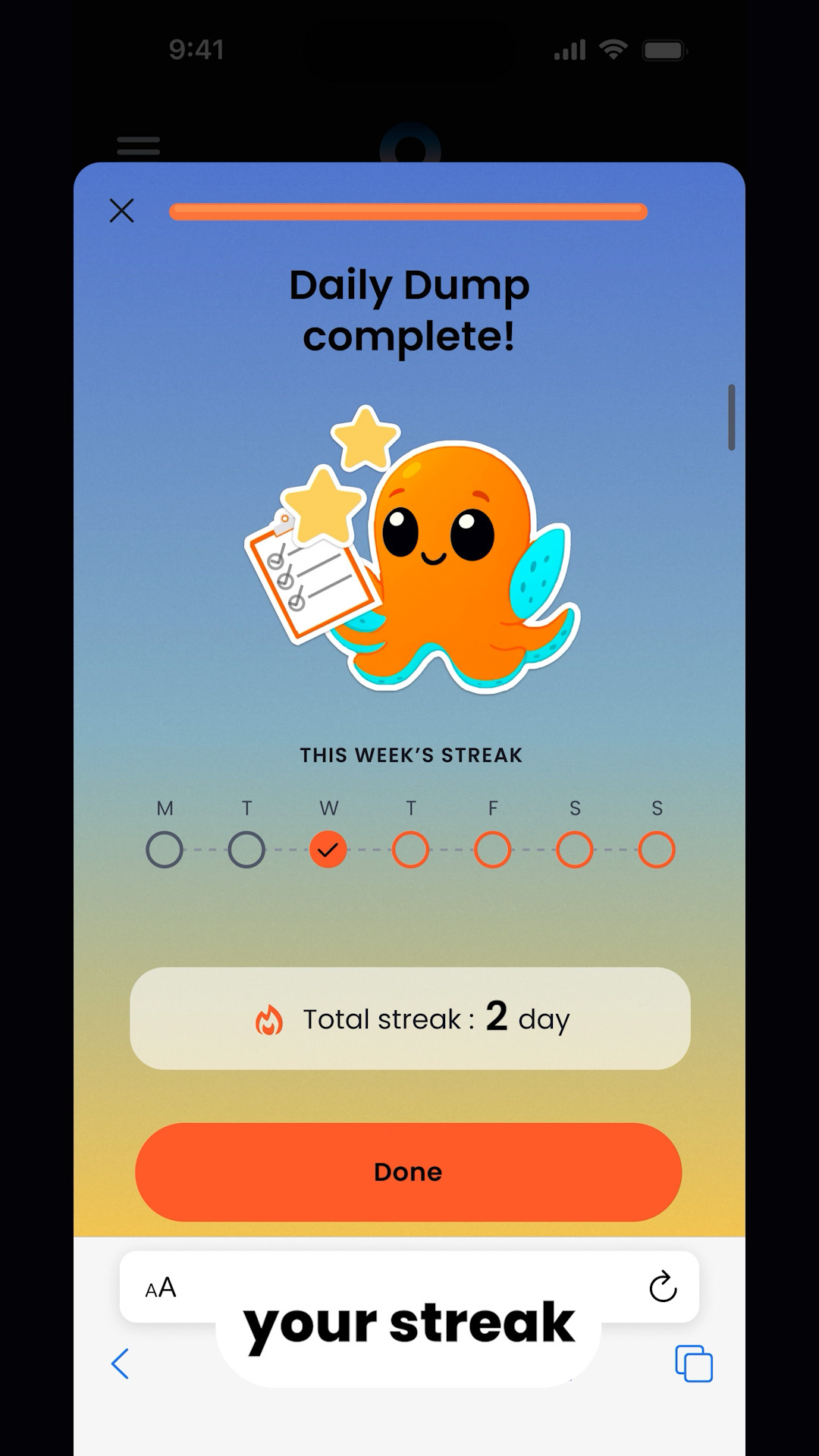Open the browser tabs overview
The height and width of the screenshot is (1456, 819).
693,1363
